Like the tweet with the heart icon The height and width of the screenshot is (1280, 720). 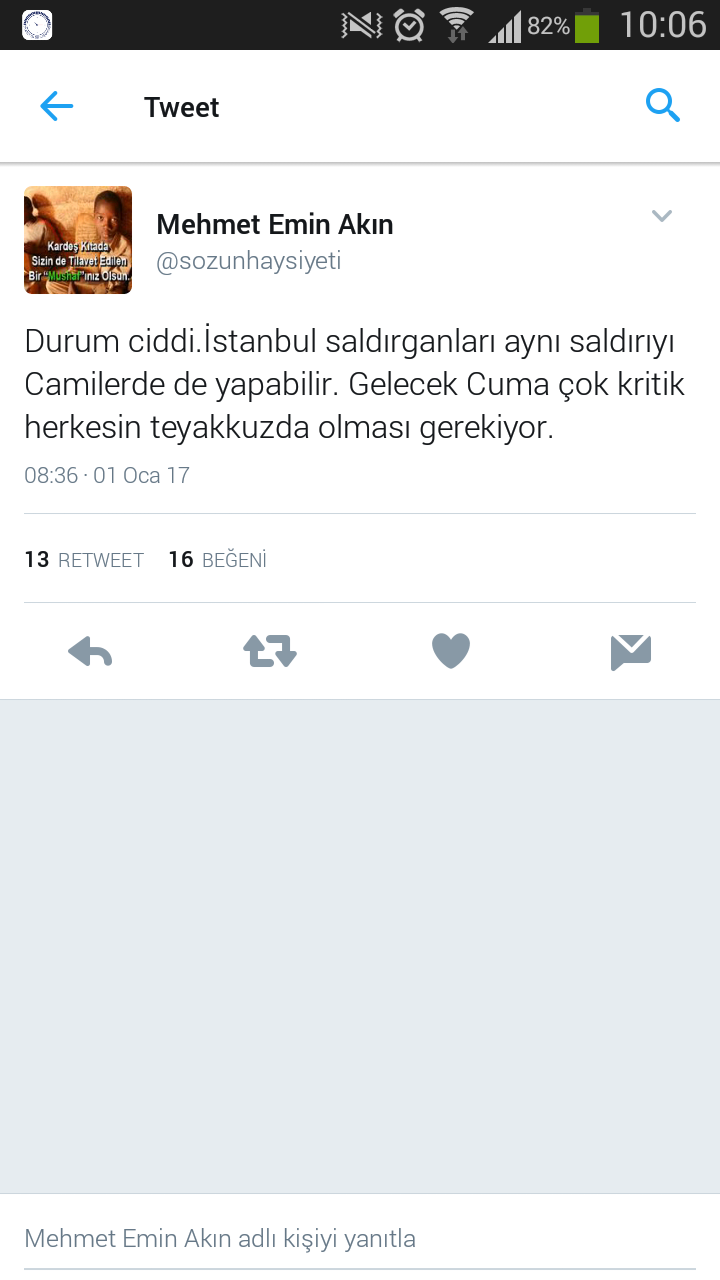pyautogui.click(x=450, y=652)
